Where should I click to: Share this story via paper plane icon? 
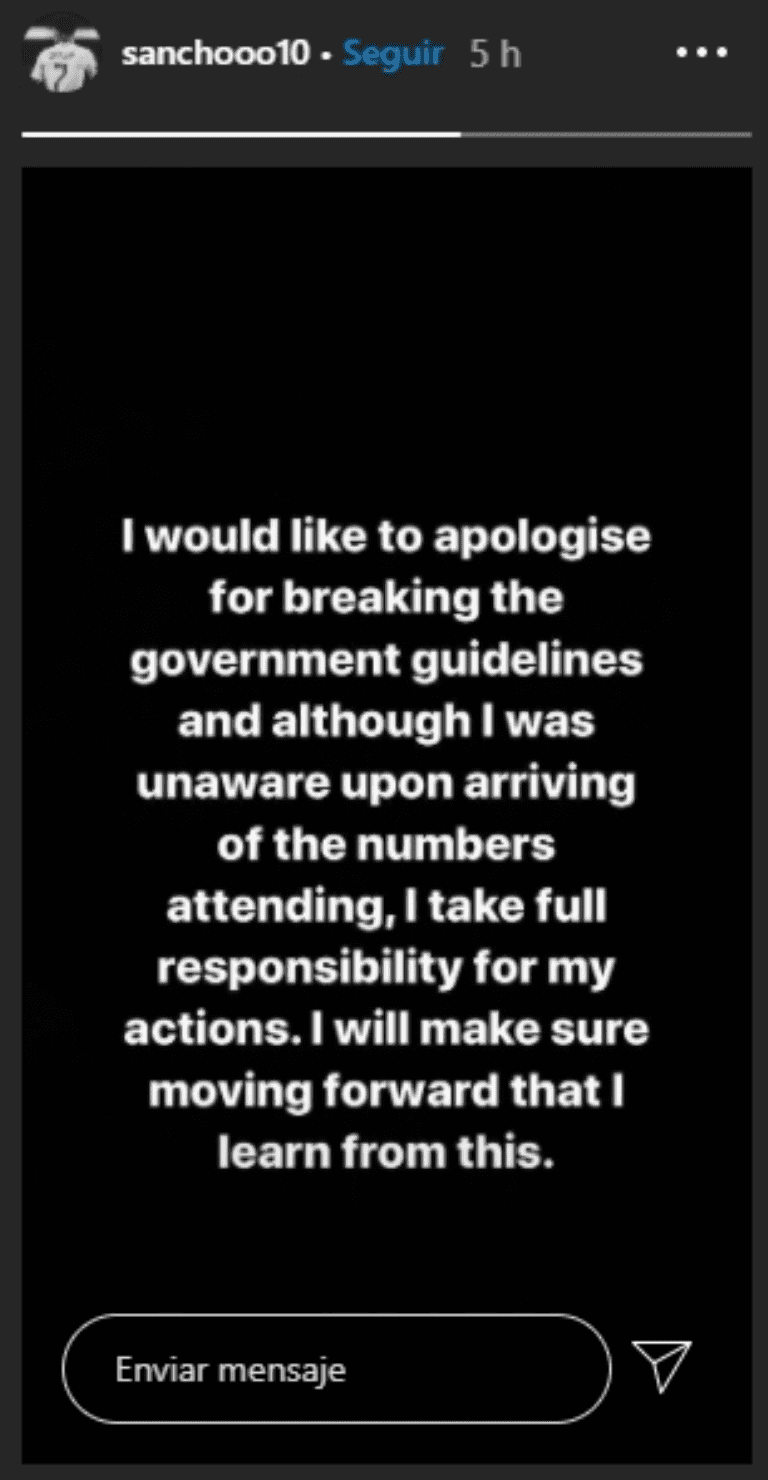pos(662,1365)
